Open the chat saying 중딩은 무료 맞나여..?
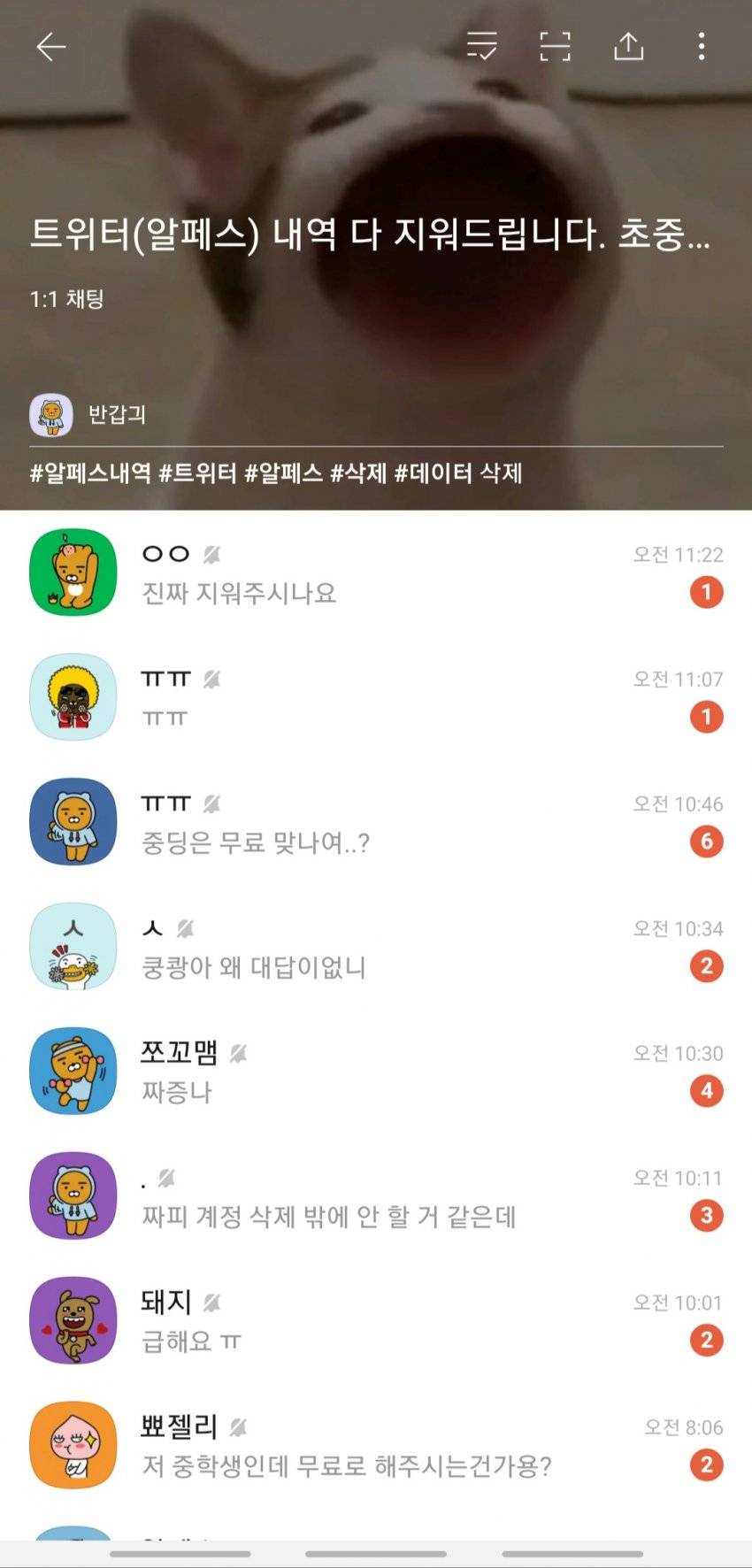The image size is (752, 1568). [x=376, y=823]
